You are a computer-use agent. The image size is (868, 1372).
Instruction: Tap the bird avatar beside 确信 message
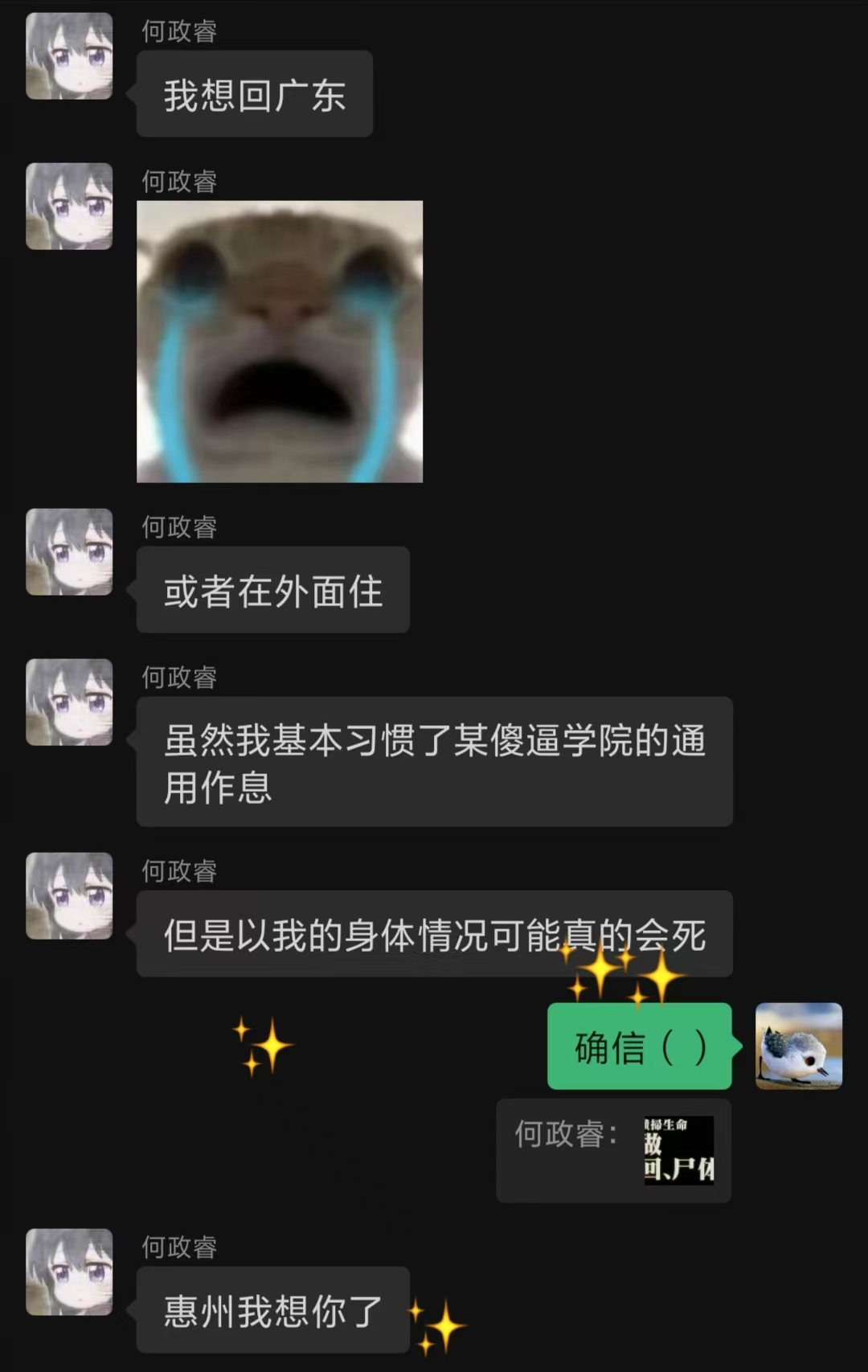coord(798,1046)
